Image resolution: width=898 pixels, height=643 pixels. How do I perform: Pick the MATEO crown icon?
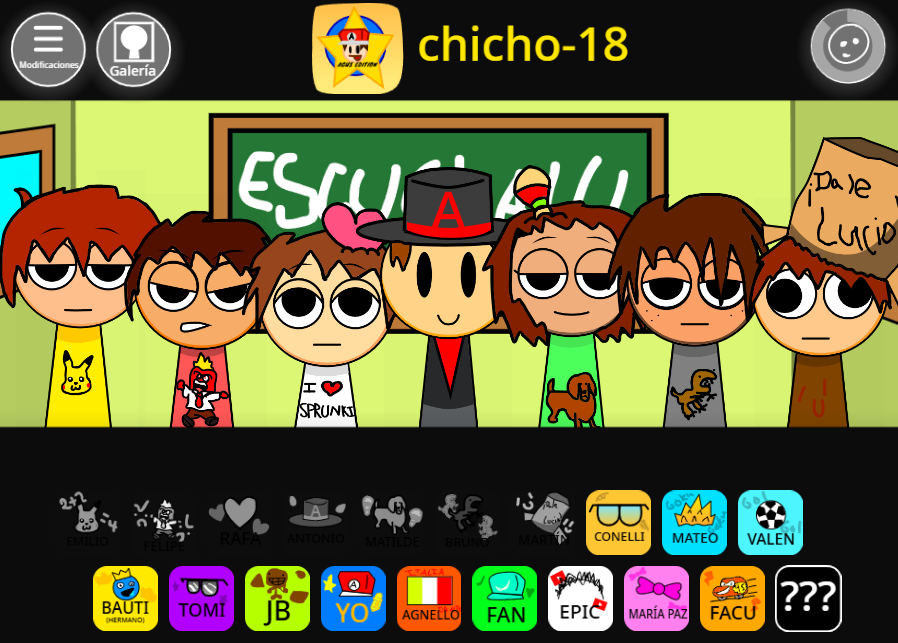tap(694, 522)
